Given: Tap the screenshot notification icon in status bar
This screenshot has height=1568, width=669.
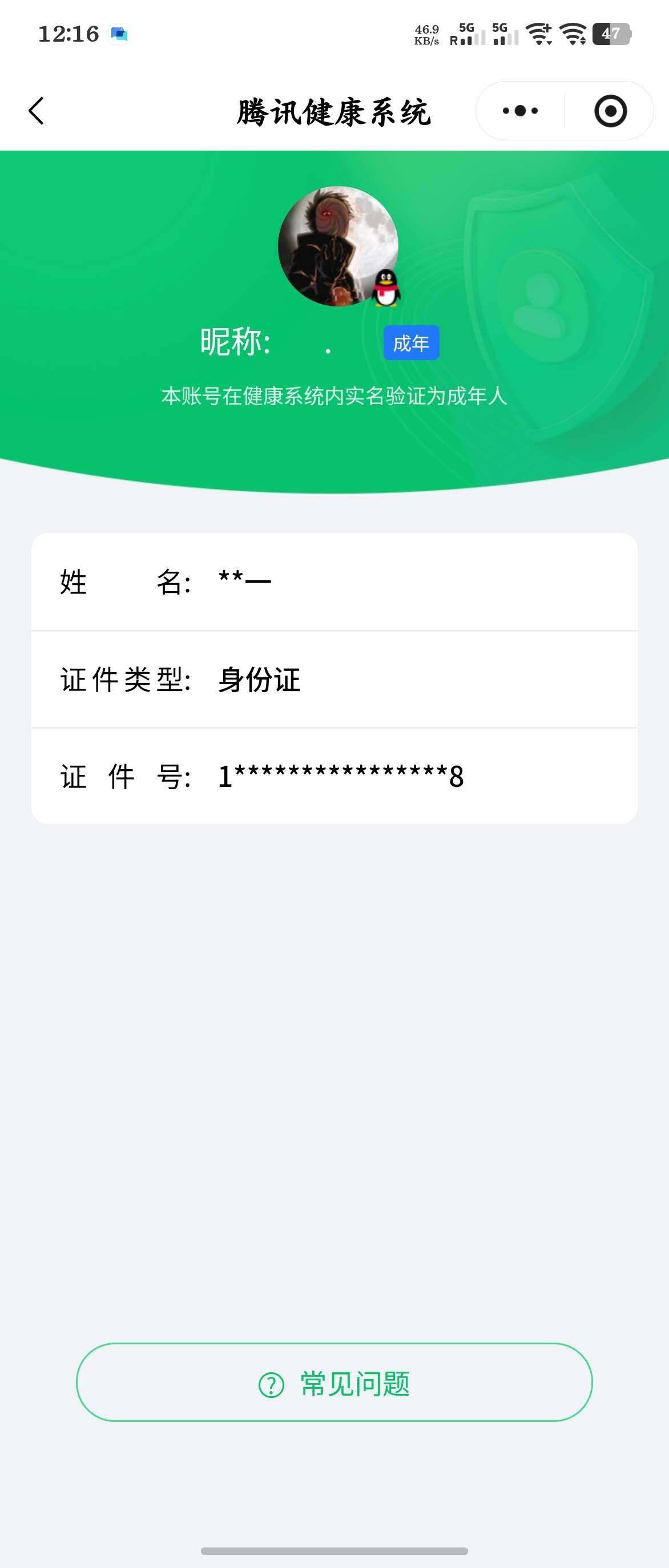Looking at the screenshot, I should coord(119,35).
